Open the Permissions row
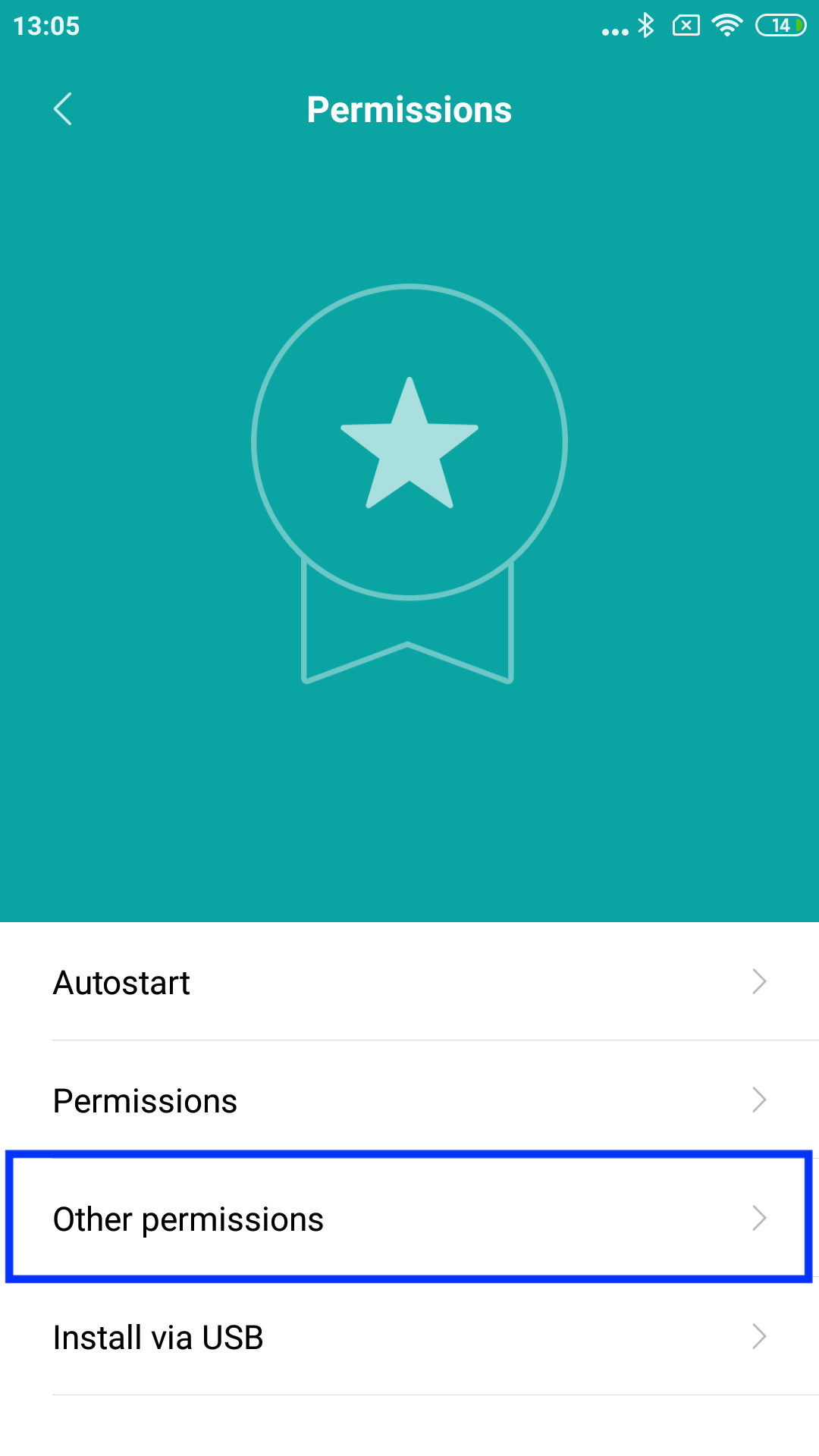The image size is (819, 1456). pos(409,1101)
